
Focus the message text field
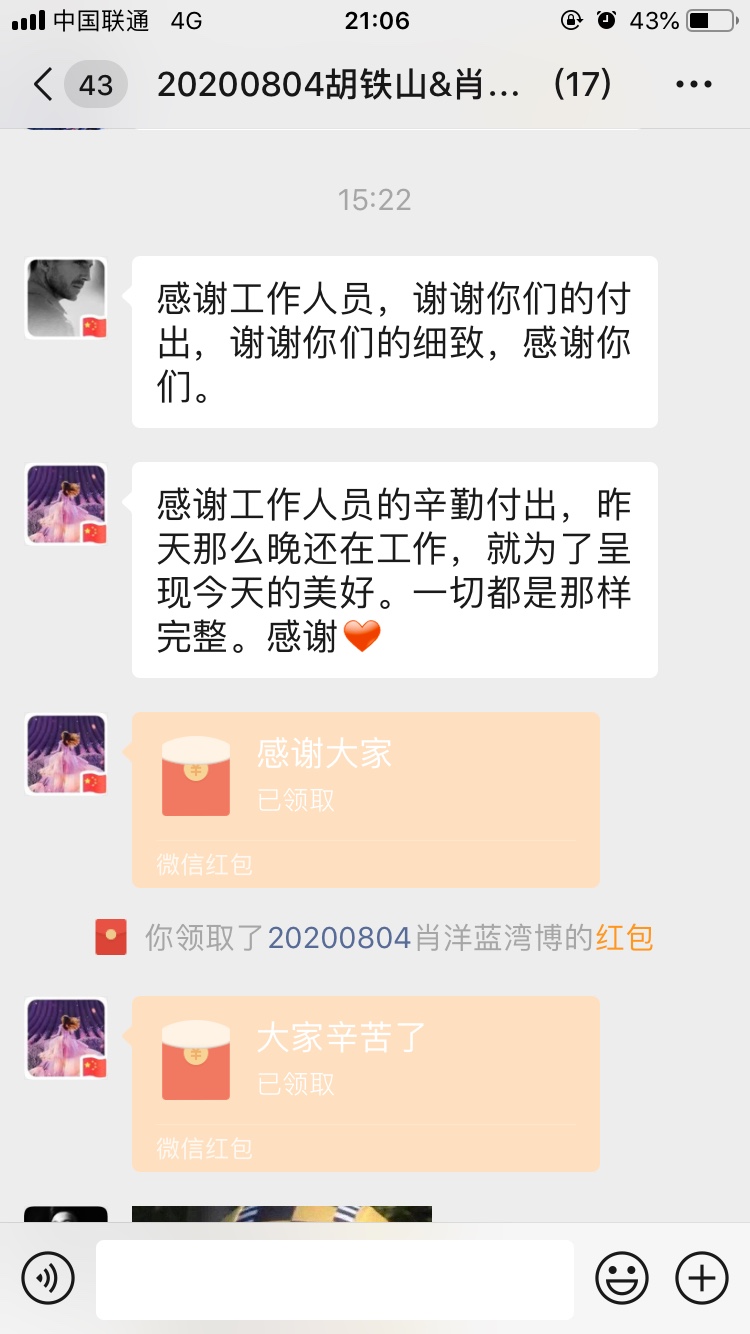click(334, 1278)
